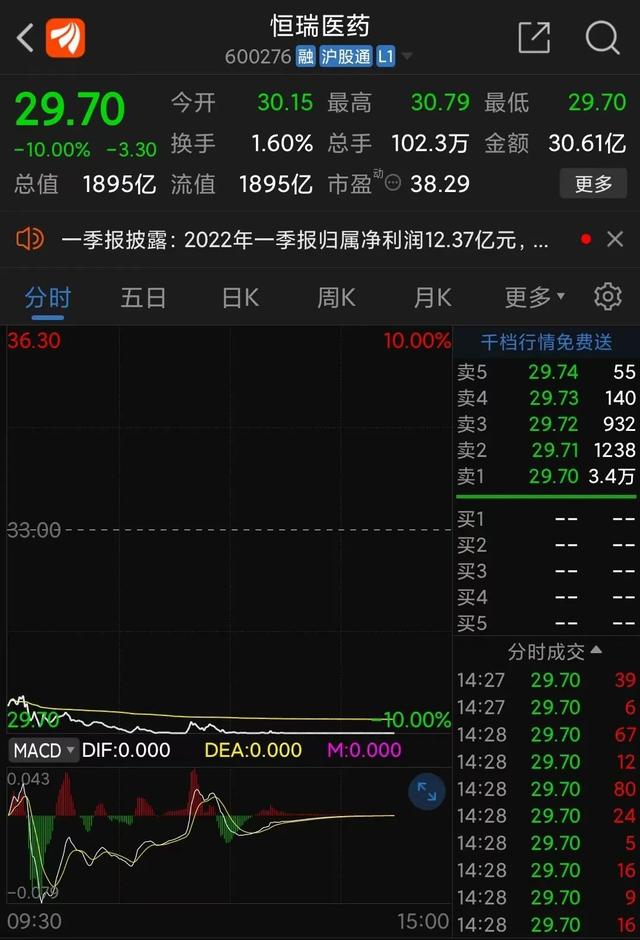This screenshot has height=940, width=640.
Task: Dismiss the announcement banner
Action: pos(615,239)
